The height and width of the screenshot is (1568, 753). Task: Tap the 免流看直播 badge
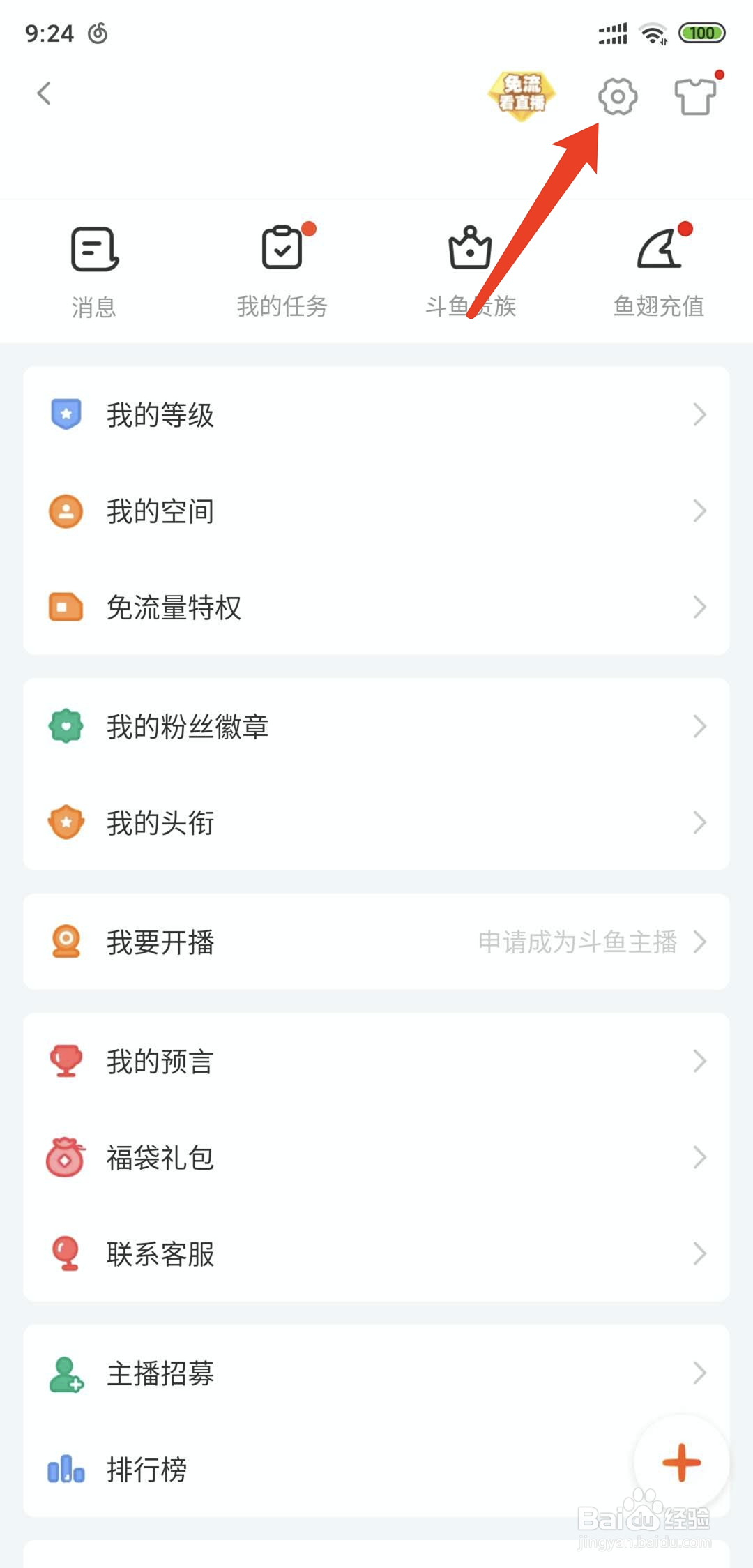(522, 96)
